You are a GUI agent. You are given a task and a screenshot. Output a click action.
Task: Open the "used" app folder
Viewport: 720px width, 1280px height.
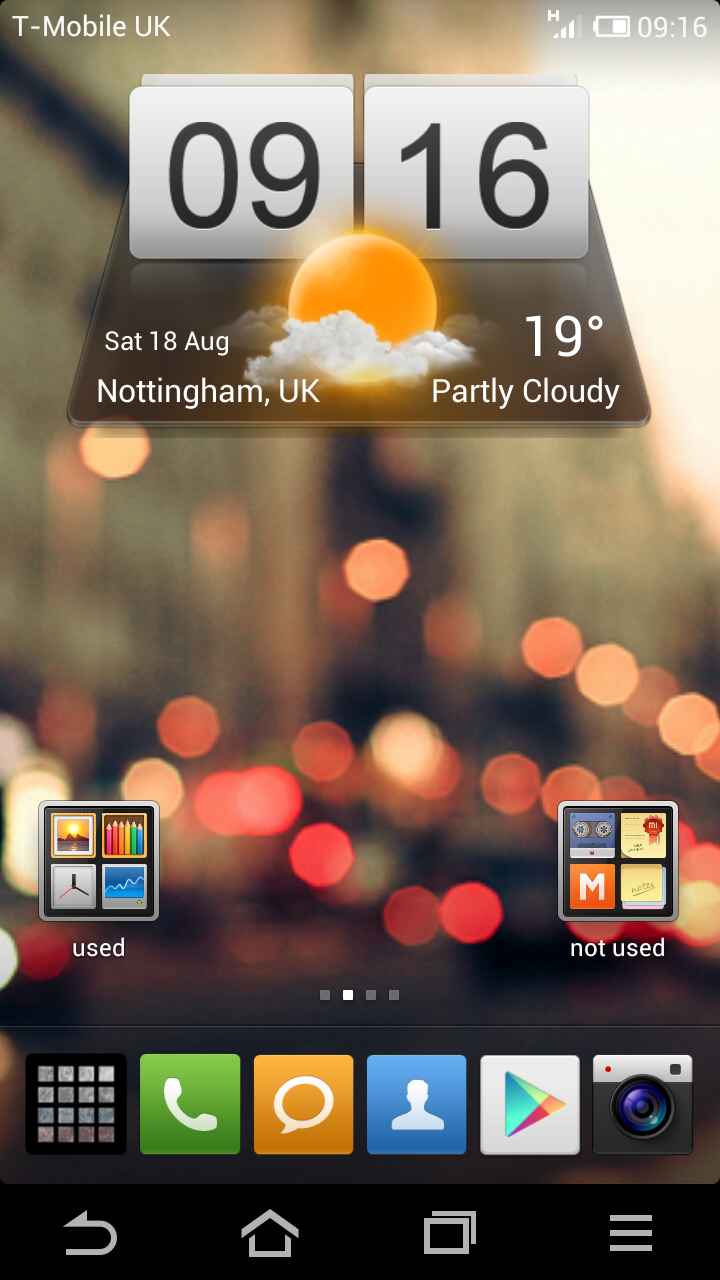[x=98, y=861]
